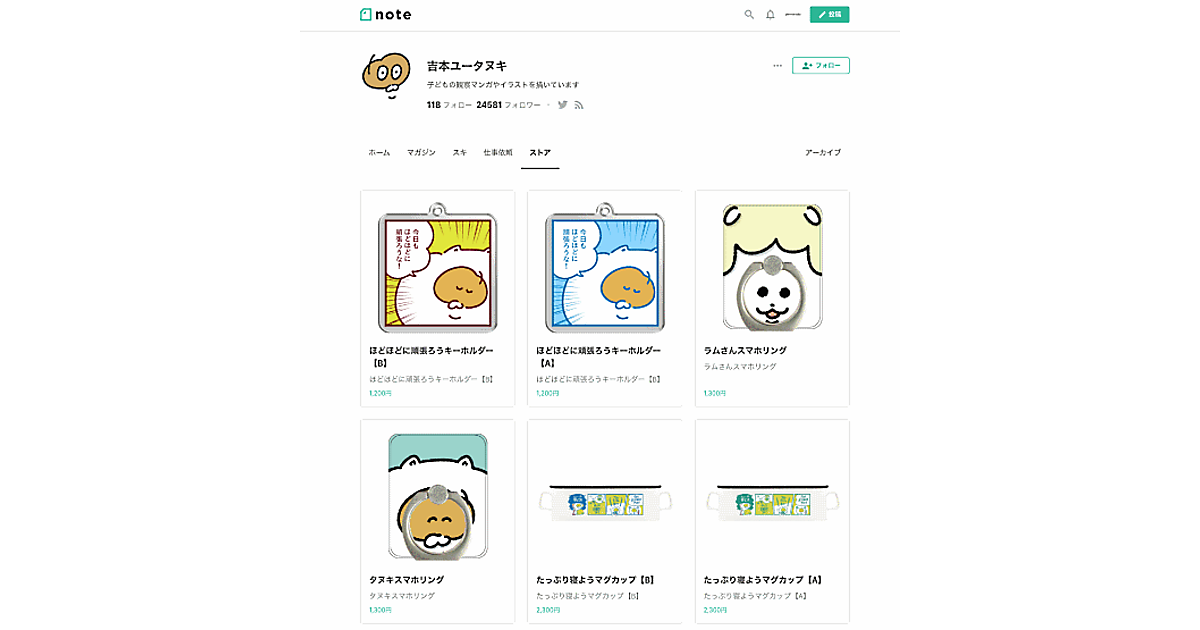Go to the note home logo
Image resolution: width=1200 pixels, height=630 pixels.
pos(385,15)
